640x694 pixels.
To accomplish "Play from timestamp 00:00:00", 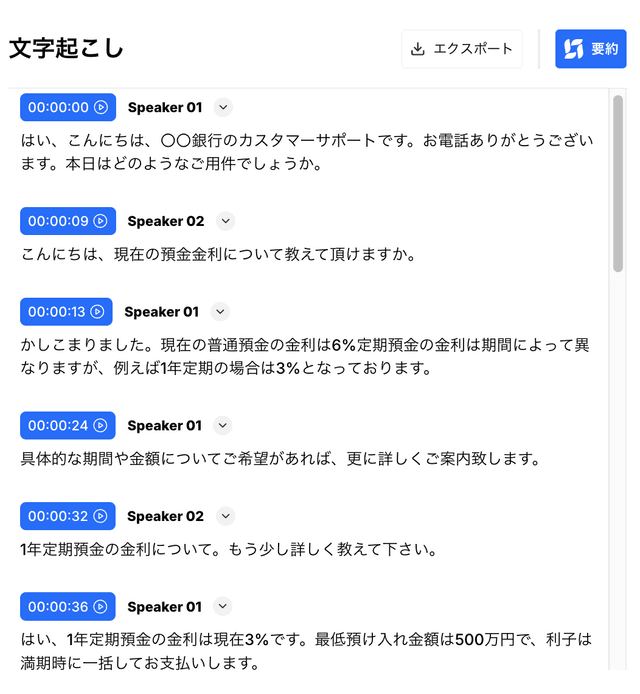I will pyautogui.click(x=68, y=107).
